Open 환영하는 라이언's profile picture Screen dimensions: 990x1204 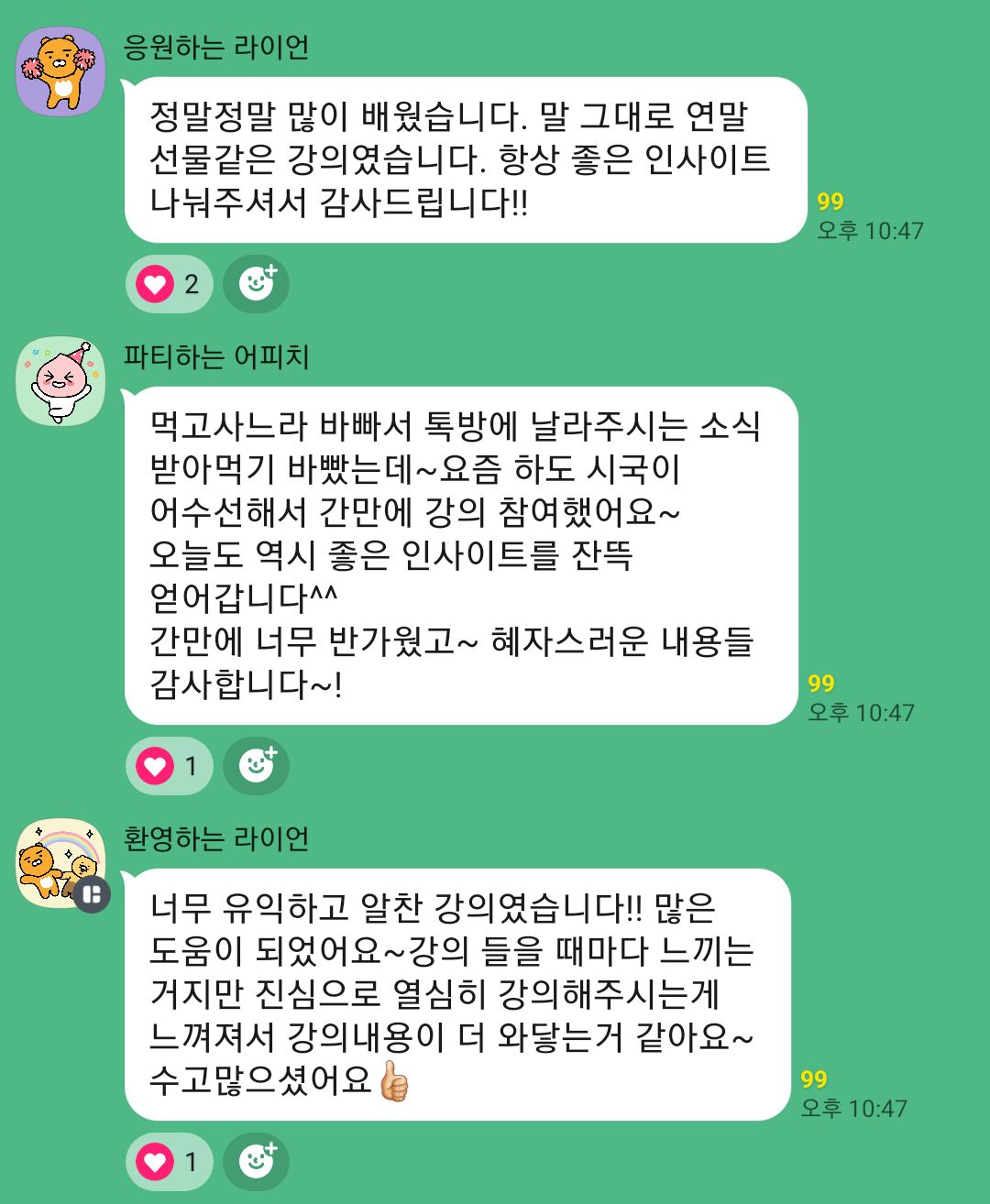pyautogui.click(x=60, y=863)
